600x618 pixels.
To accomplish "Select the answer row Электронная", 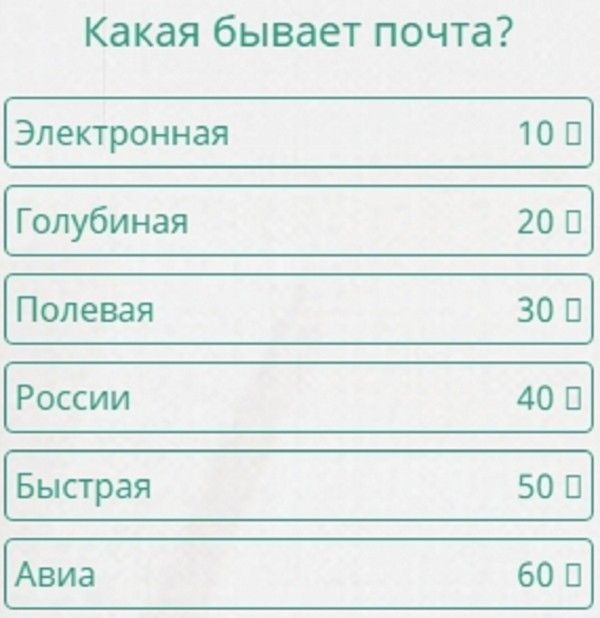I will pyautogui.click(x=299, y=132).
